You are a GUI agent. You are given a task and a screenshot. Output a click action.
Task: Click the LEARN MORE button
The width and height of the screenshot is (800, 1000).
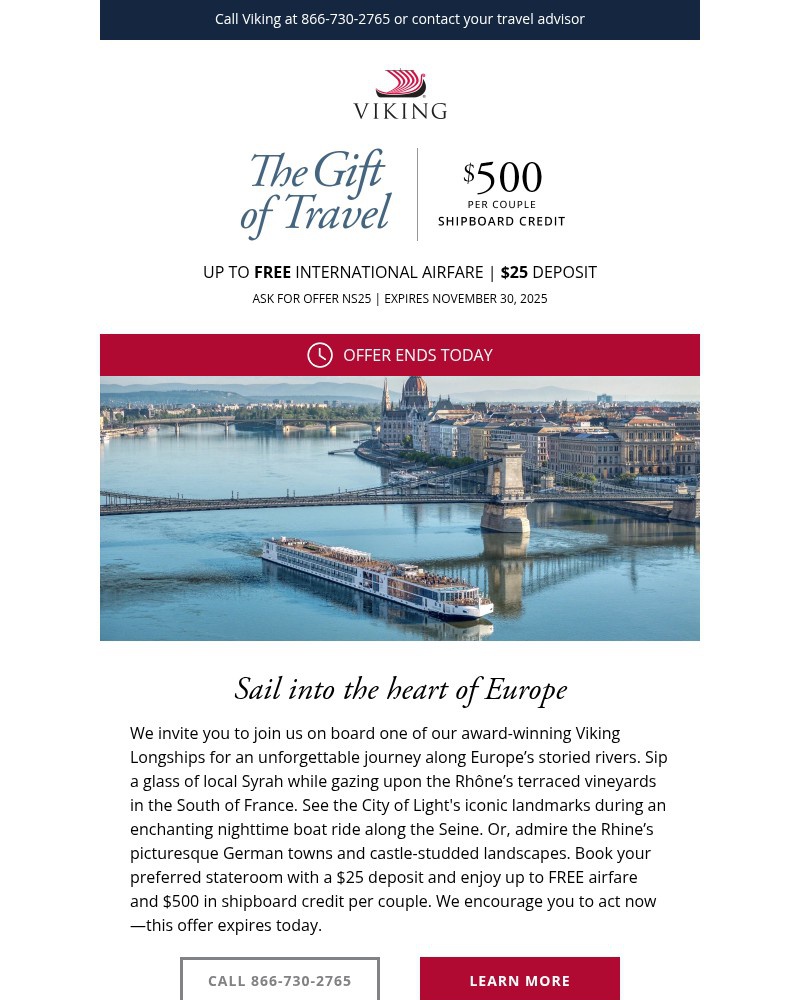tap(520, 980)
